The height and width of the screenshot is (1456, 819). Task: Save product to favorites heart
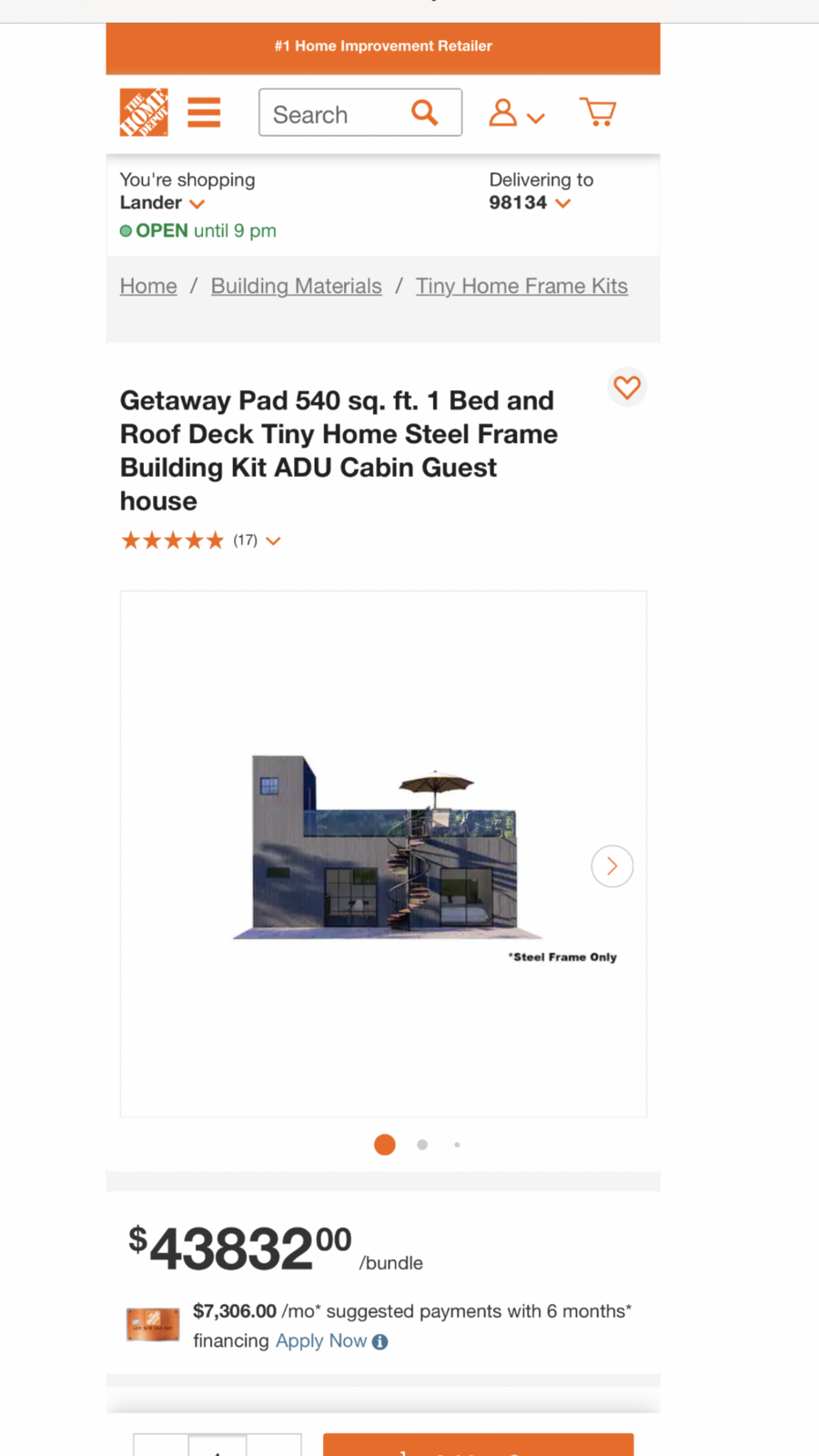pos(627,388)
